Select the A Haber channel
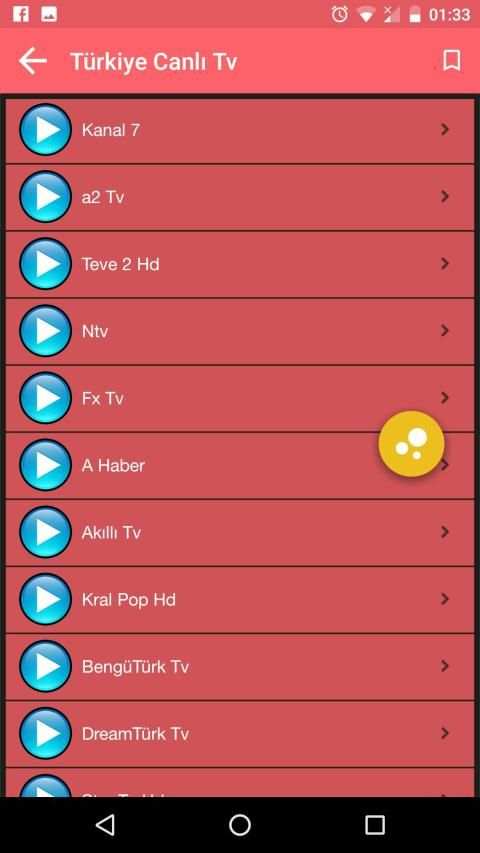Image resolution: width=480 pixels, height=853 pixels. pos(240,466)
